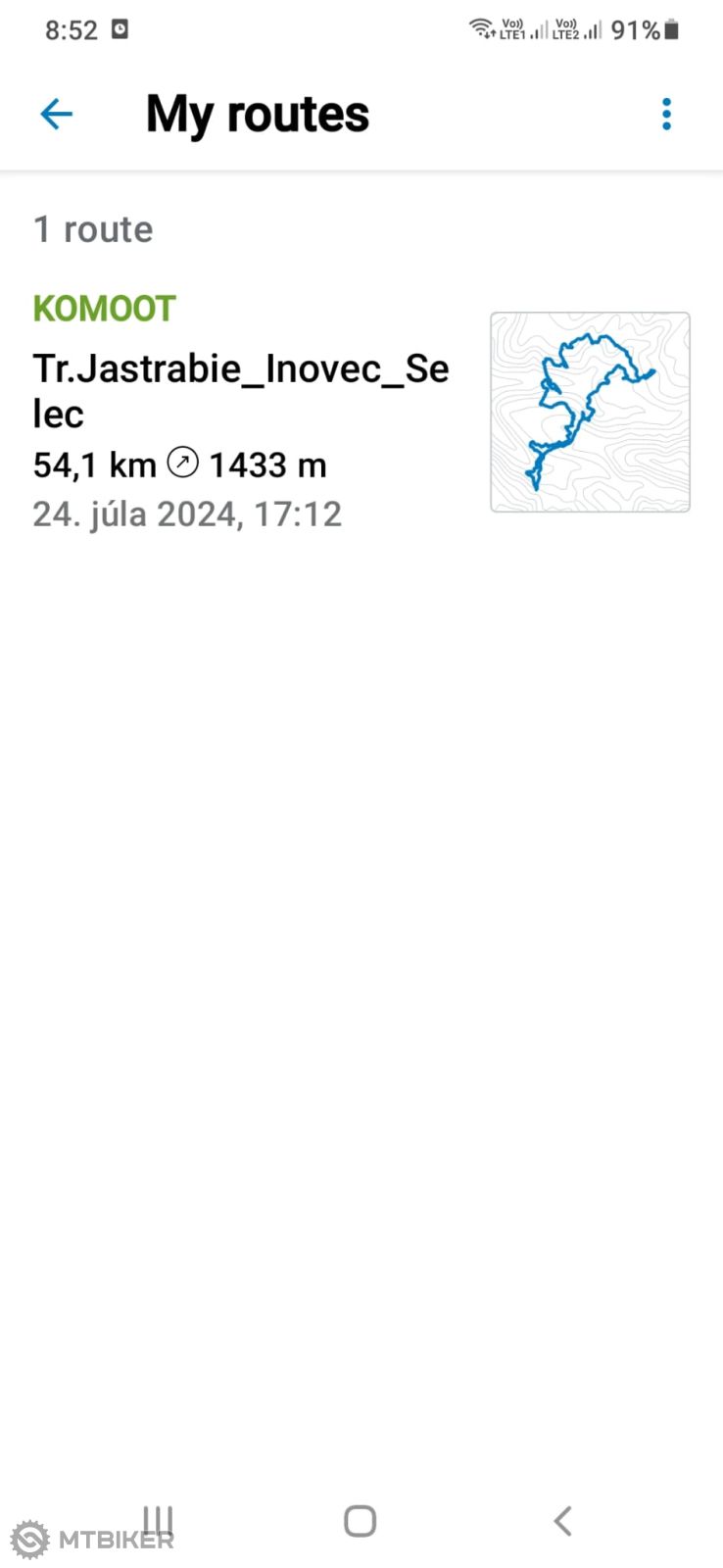723x1568 pixels.
Task: Tap the system home button
Action: [360, 1521]
